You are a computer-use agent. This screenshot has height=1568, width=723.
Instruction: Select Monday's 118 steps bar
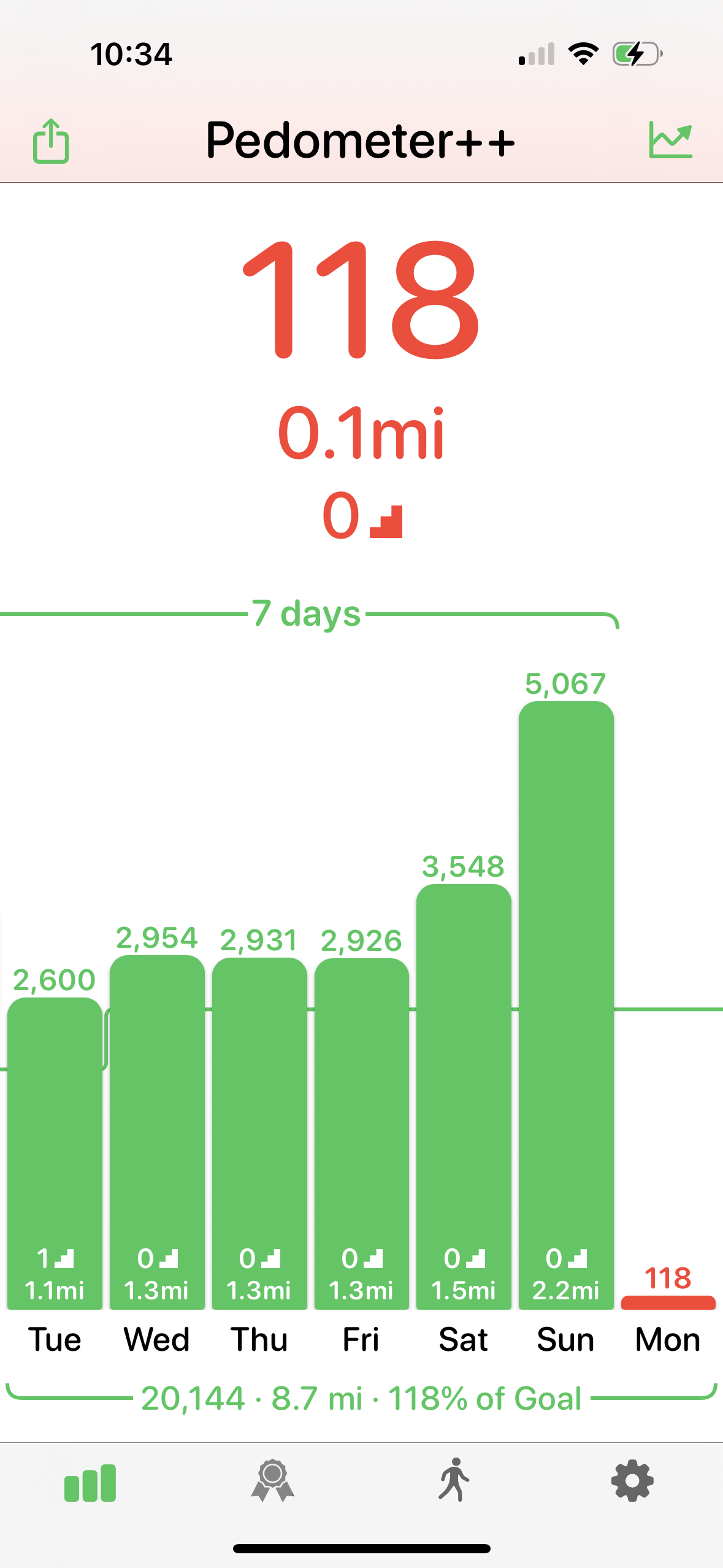click(x=668, y=1302)
